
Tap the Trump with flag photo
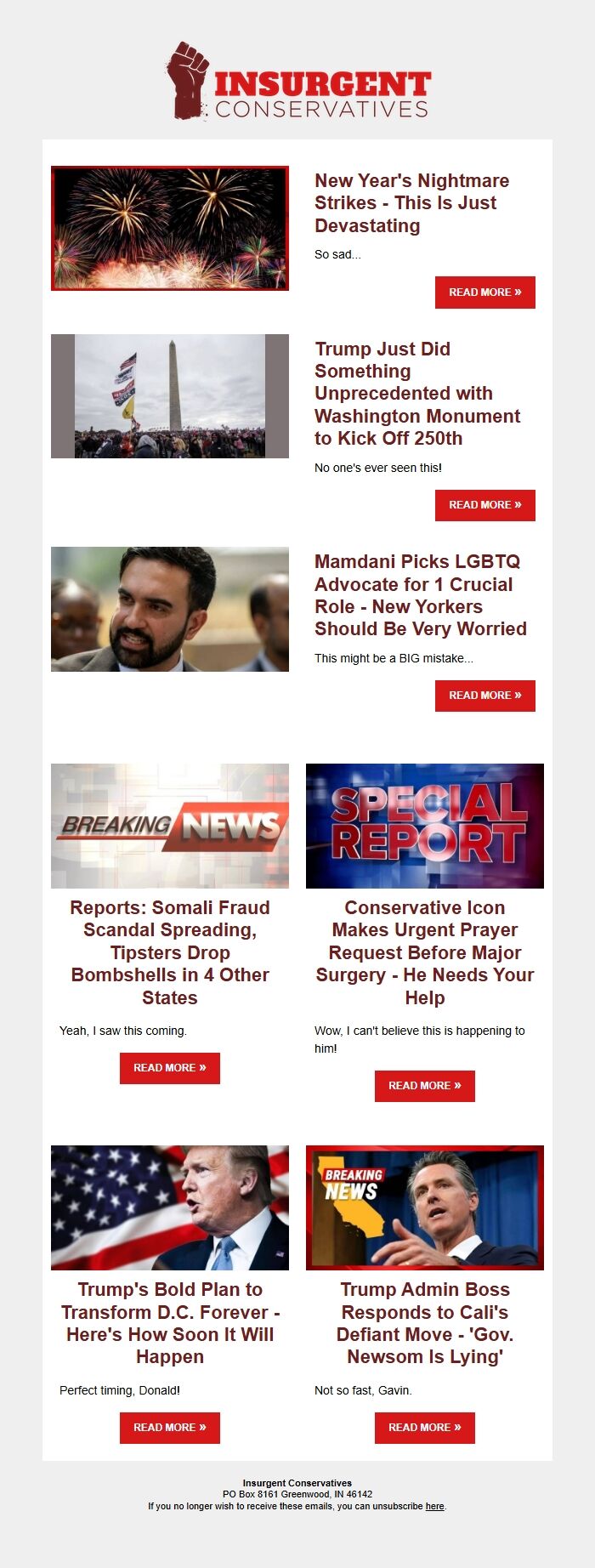click(x=170, y=1207)
